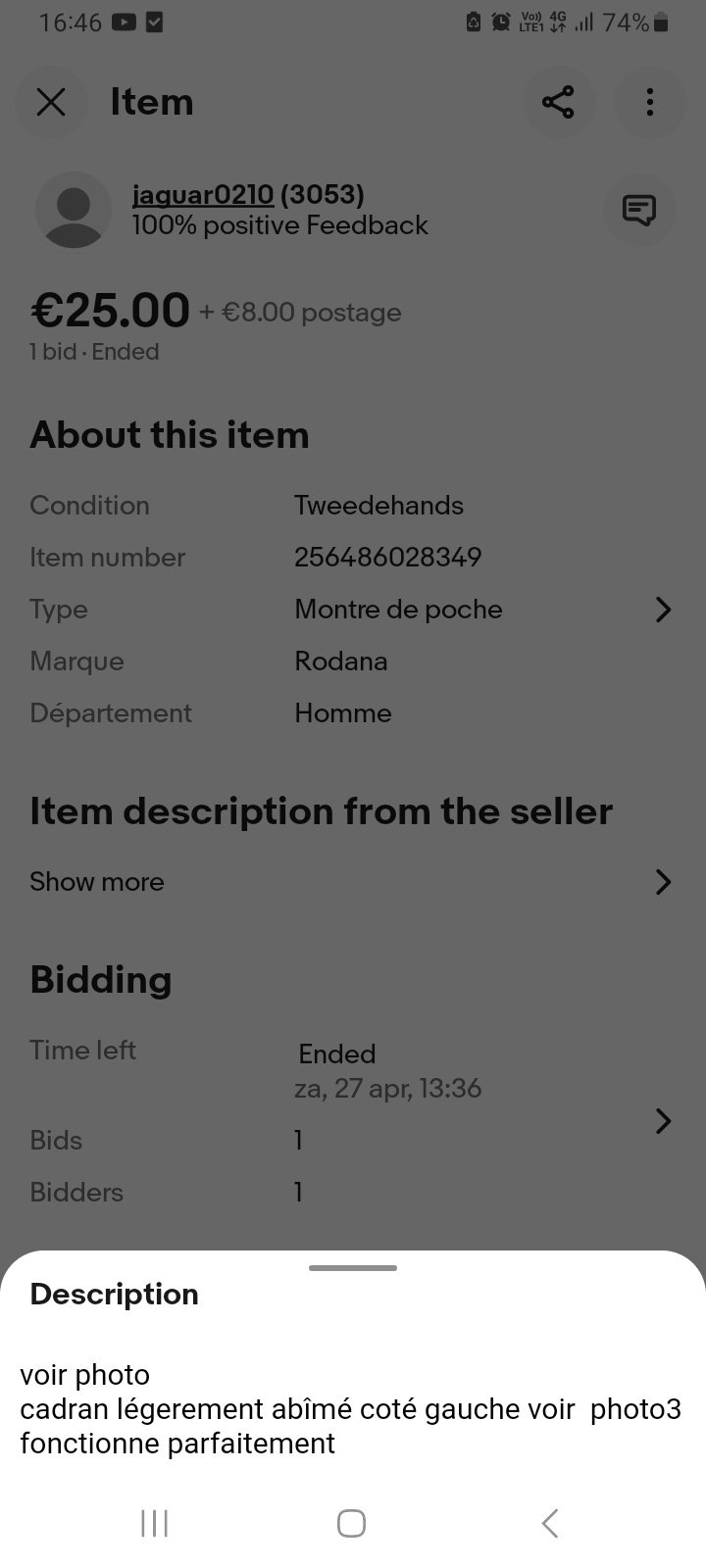Expand Show more item description

click(353, 882)
